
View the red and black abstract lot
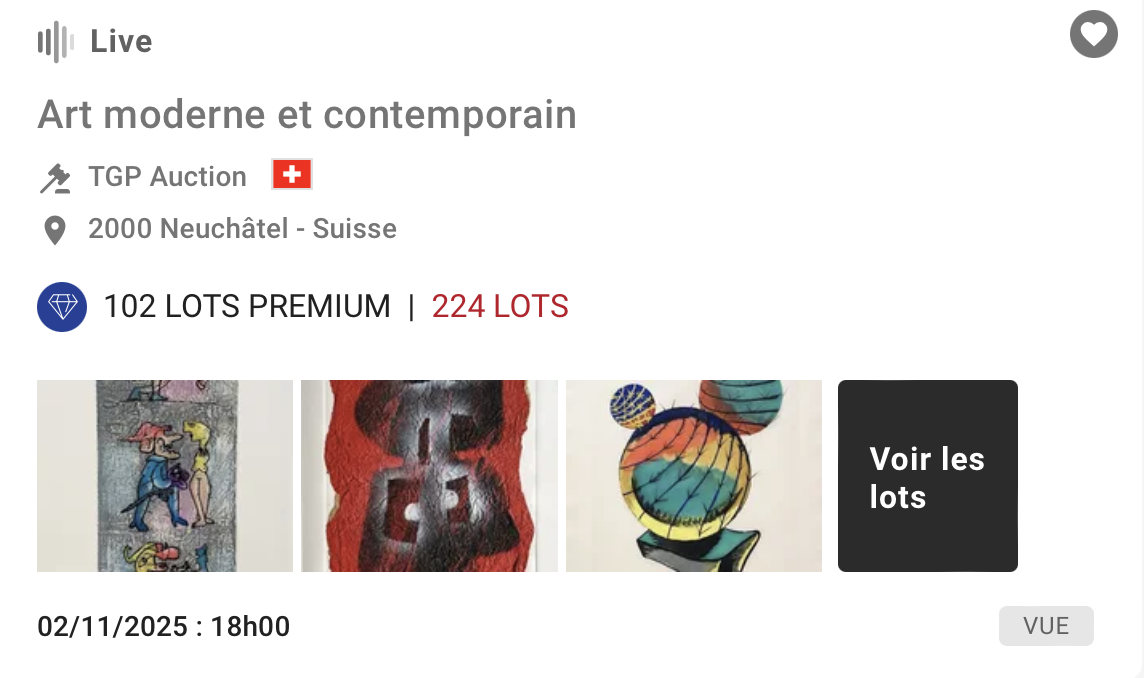tap(429, 476)
